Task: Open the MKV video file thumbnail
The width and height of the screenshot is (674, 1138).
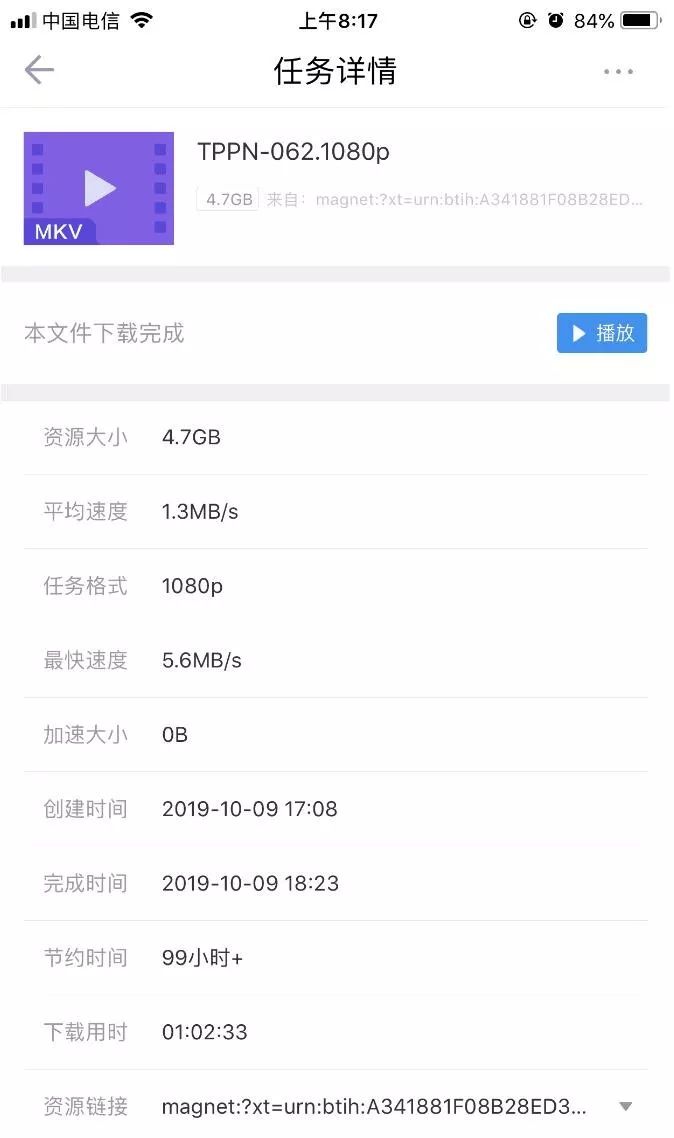Action: 99,189
